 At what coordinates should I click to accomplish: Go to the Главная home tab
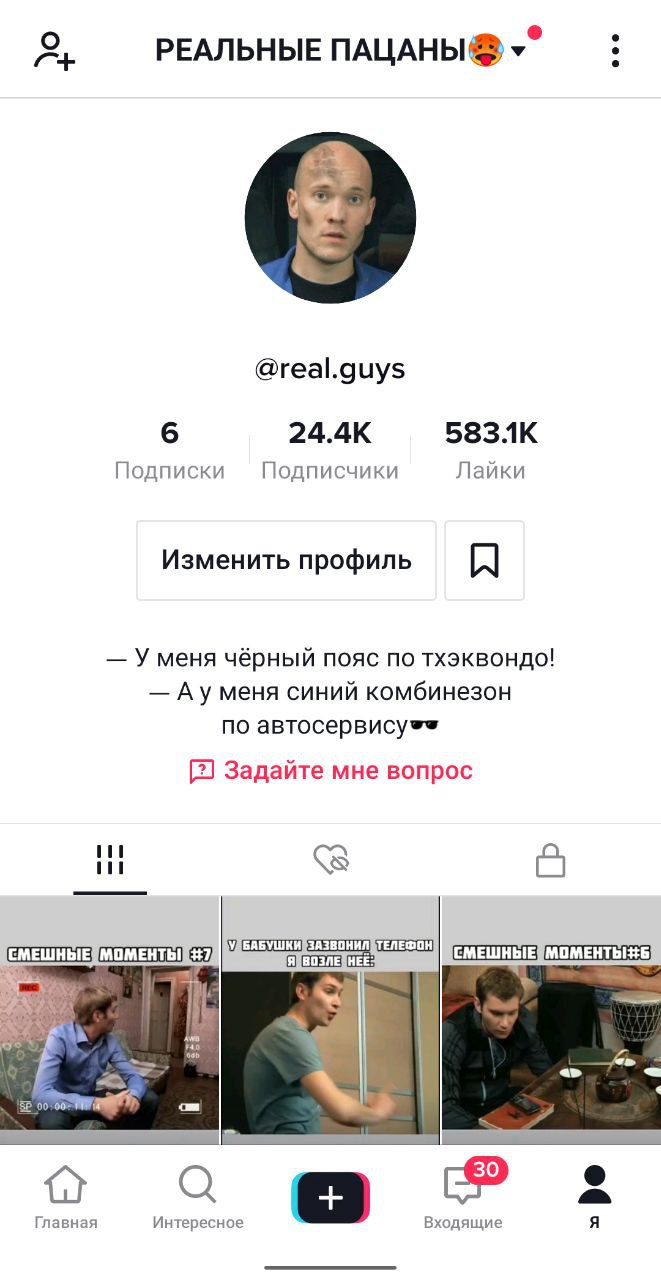[x=66, y=1197]
